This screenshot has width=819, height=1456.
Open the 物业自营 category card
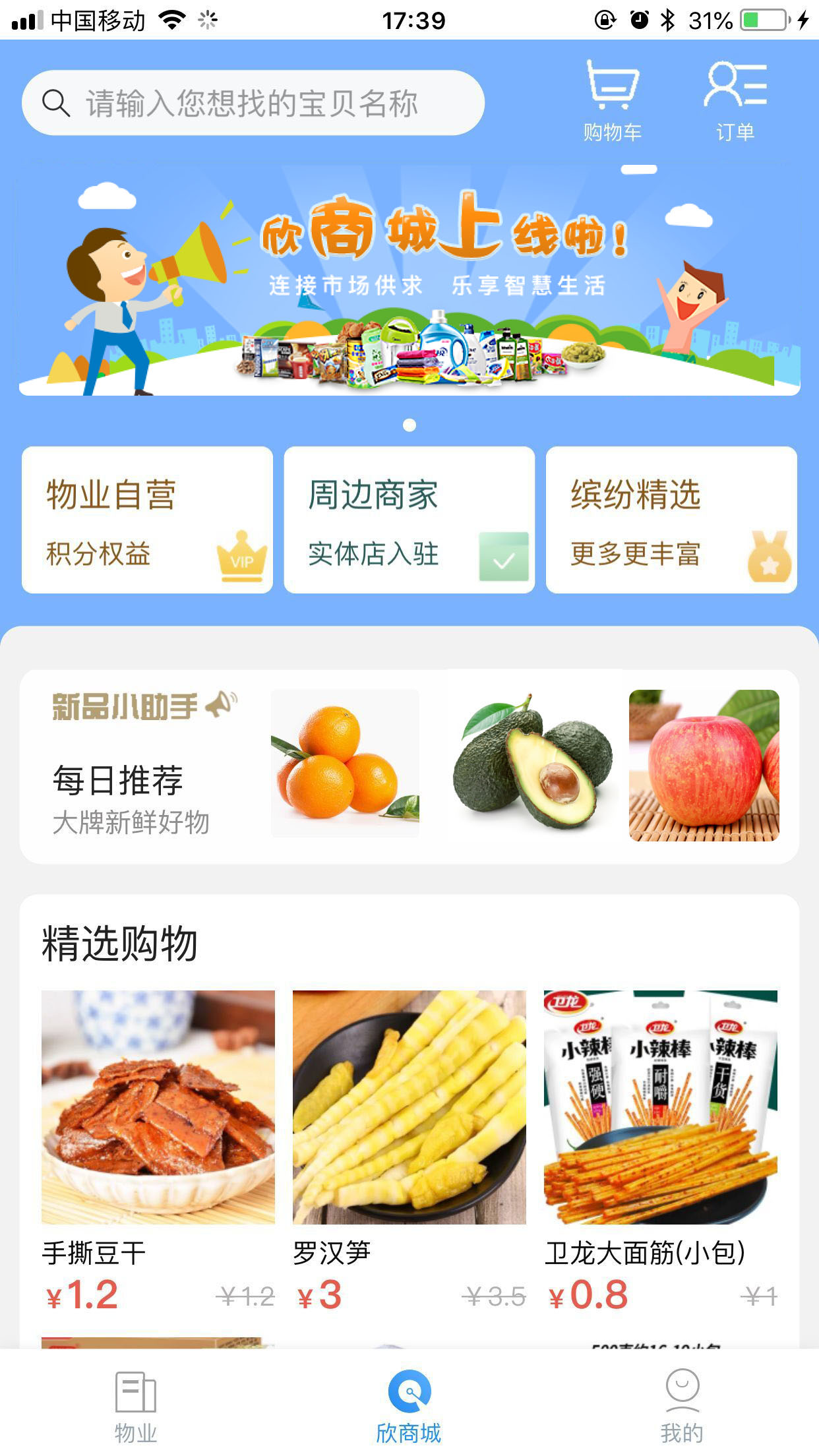[145, 521]
